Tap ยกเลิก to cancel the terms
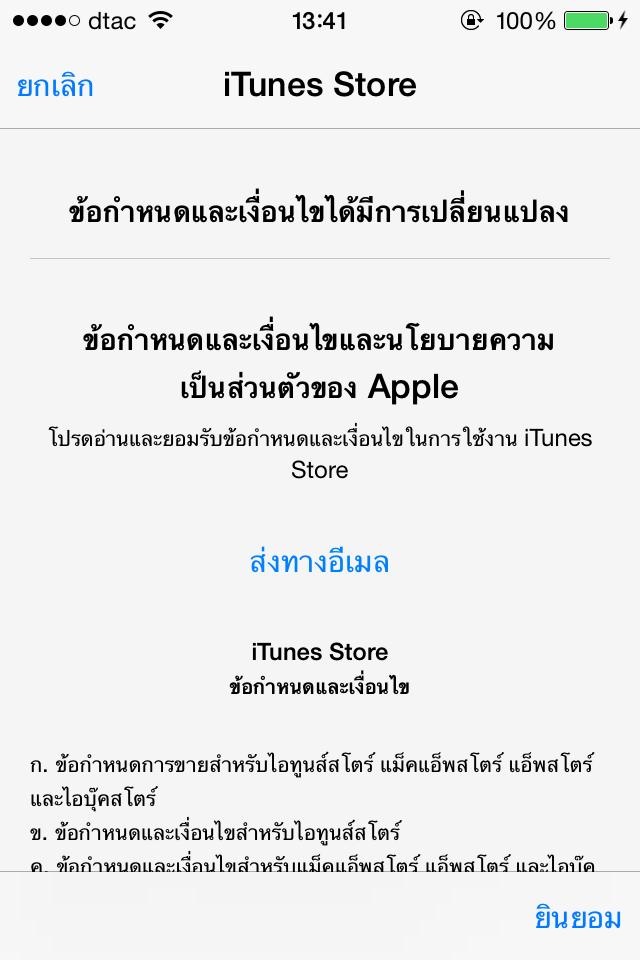640x960 pixels. [55, 86]
